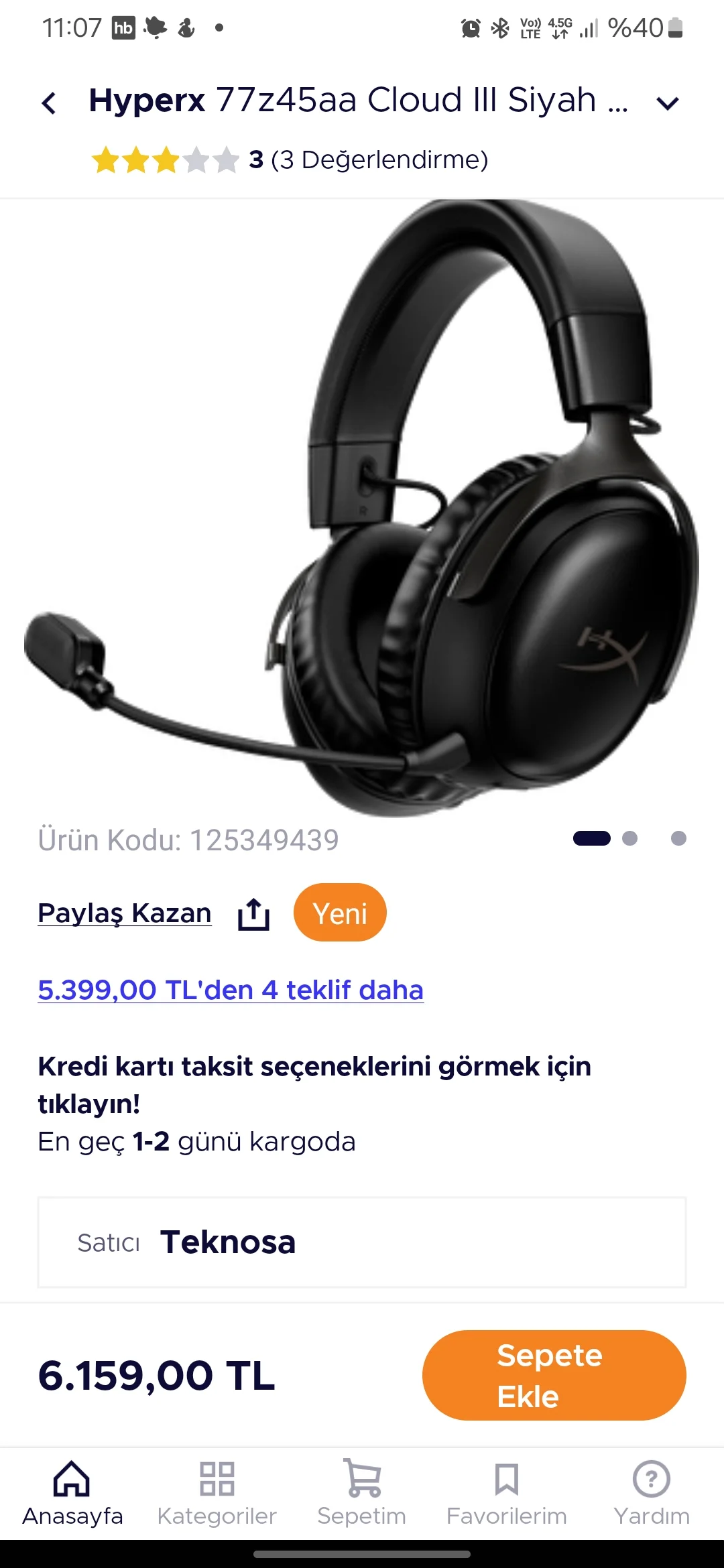724x1568 pixels.
Task: Open seller Teknosa details
Action: pyautogui.click(x=228, y=1242)
